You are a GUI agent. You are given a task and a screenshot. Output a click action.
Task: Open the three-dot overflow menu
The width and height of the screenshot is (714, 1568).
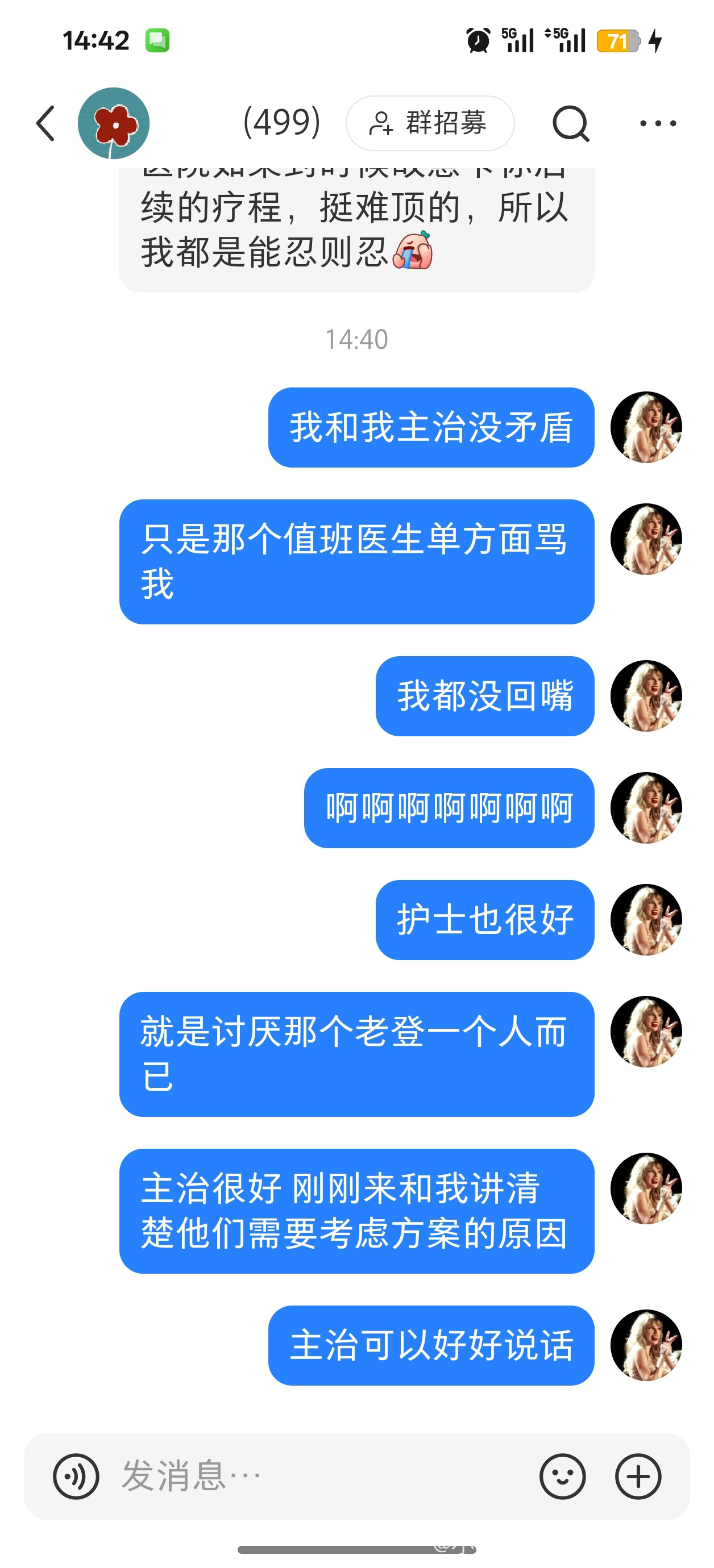click(658, 124)
